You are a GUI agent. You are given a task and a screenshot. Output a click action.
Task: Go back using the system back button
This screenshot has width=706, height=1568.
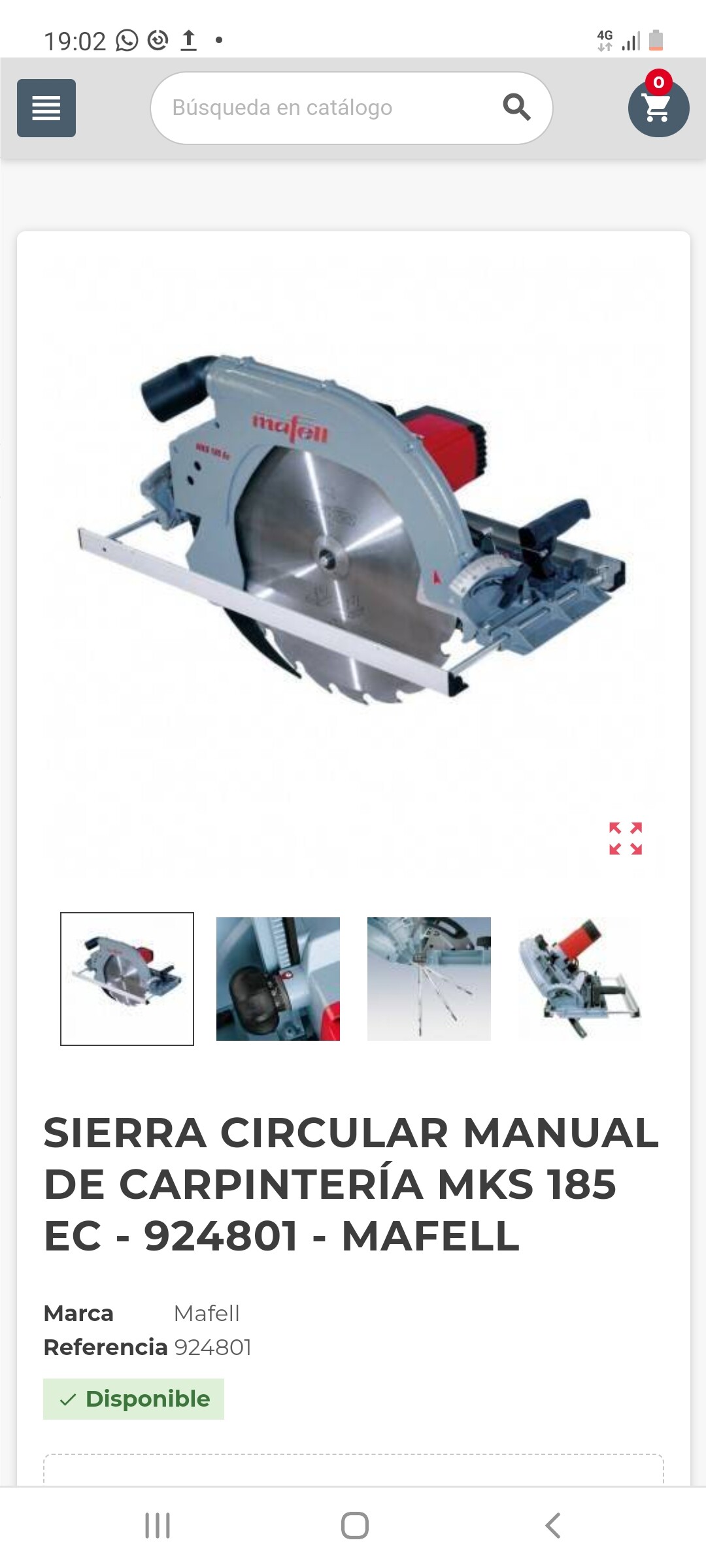coord(552,1526)
